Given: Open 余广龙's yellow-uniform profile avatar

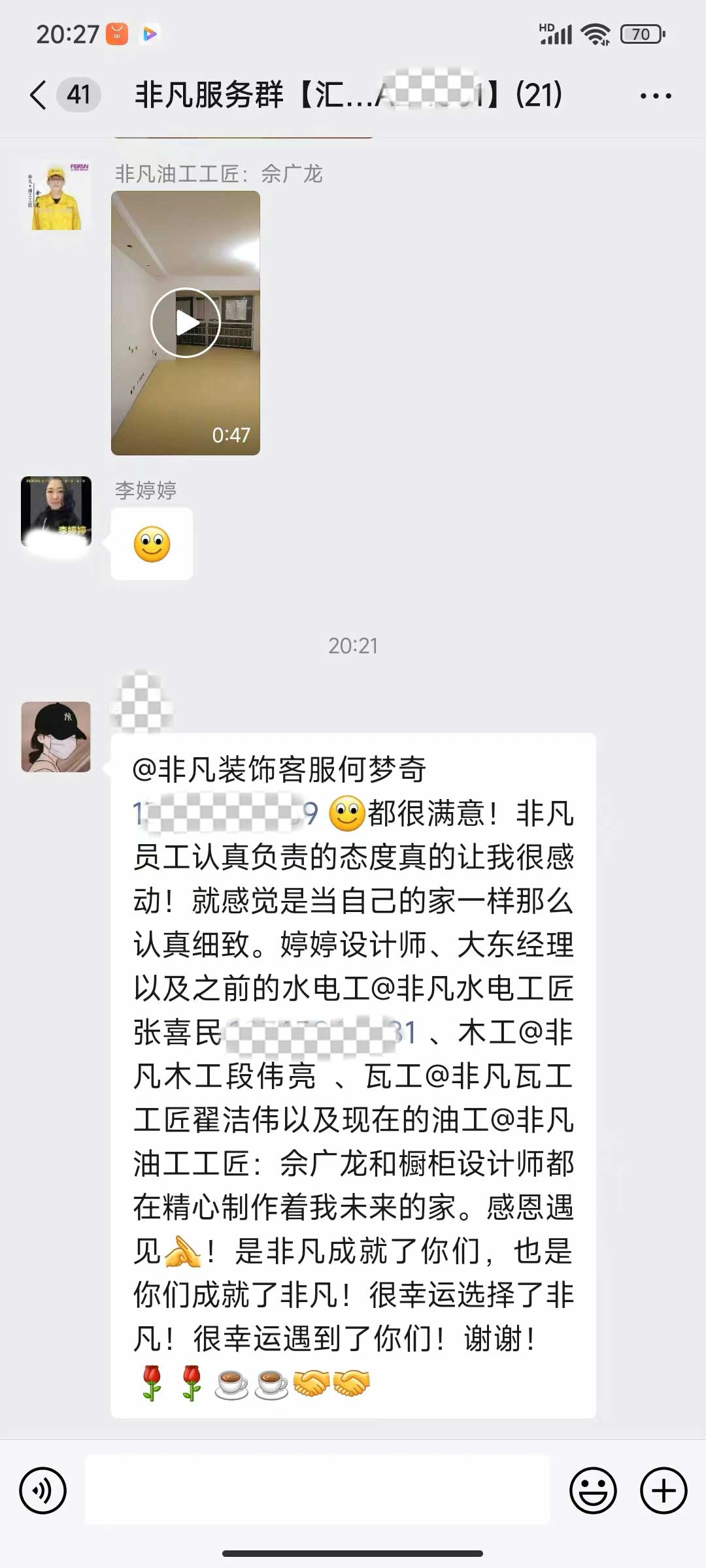Looking at the screenshot, I should pyautogui.click(x=56, y=196).
